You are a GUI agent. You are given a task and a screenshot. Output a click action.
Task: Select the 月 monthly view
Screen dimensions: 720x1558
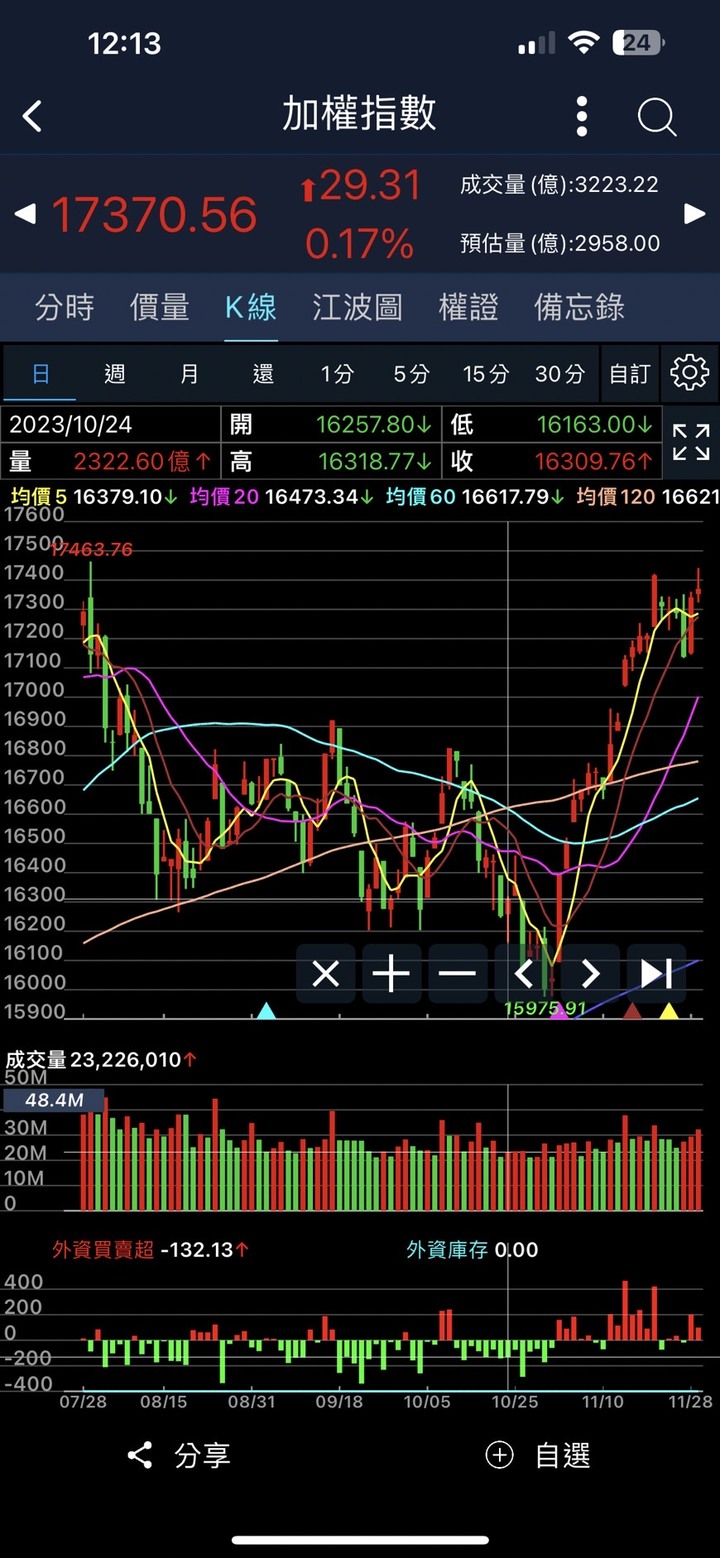tap(188, 371)
